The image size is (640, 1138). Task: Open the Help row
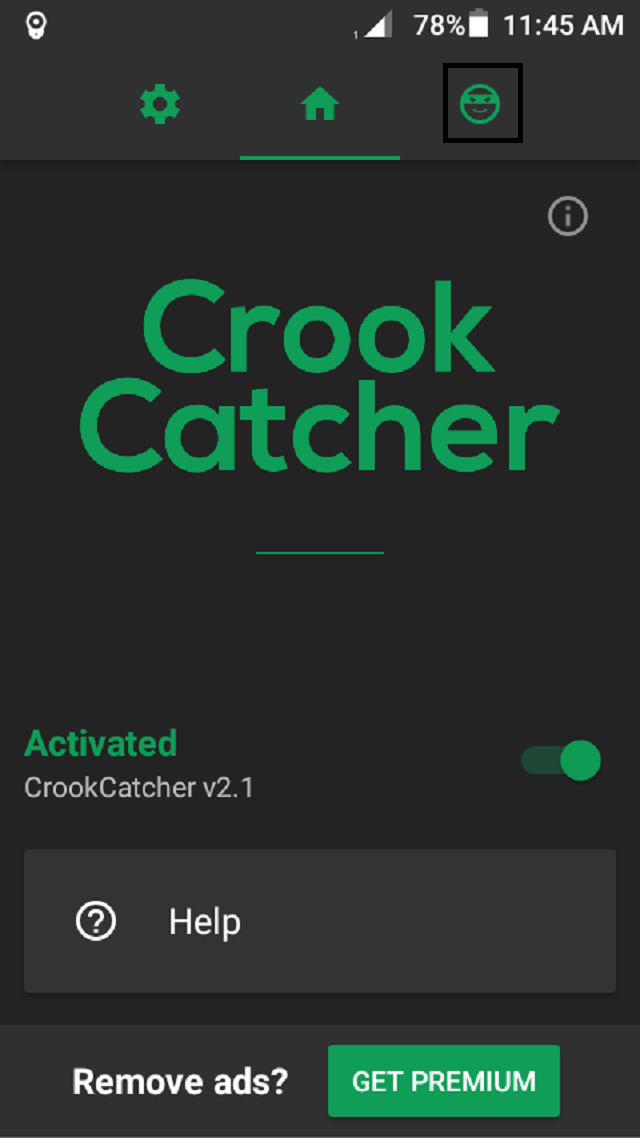point(320,921)
